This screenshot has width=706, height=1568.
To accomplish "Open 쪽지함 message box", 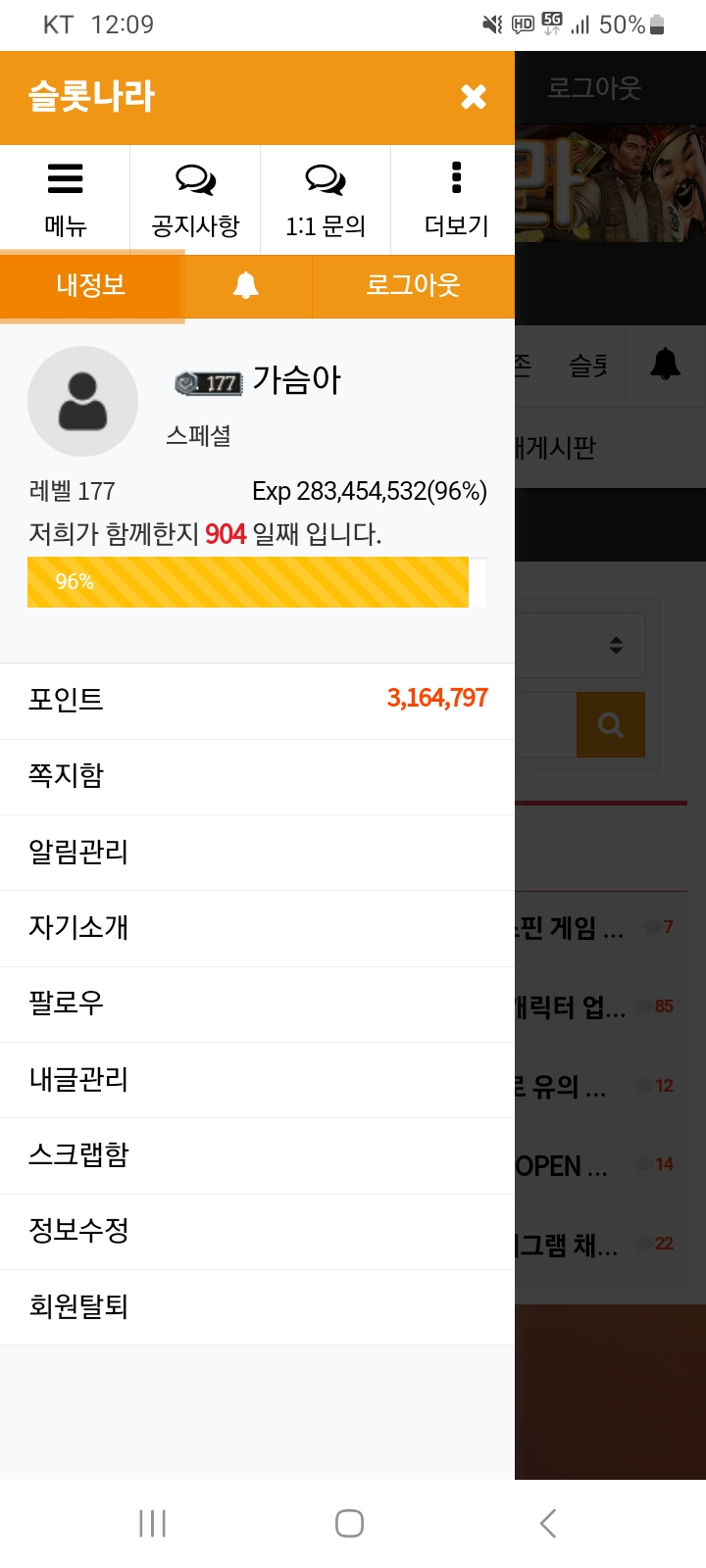I will [257, 777].
